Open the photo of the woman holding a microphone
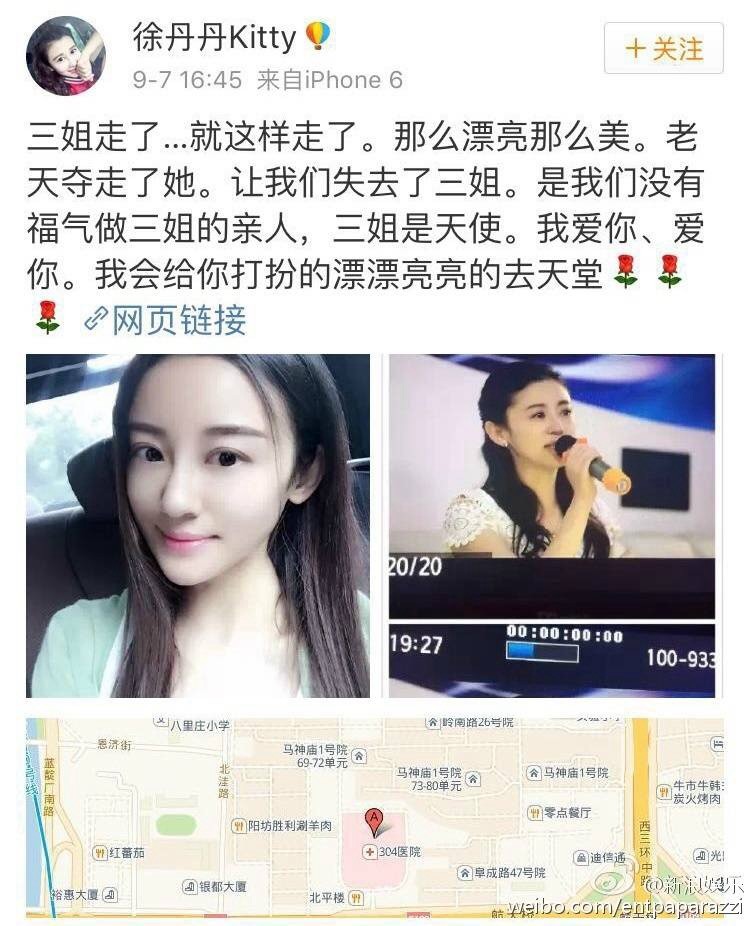750x926 pixels. coord(551,525)
